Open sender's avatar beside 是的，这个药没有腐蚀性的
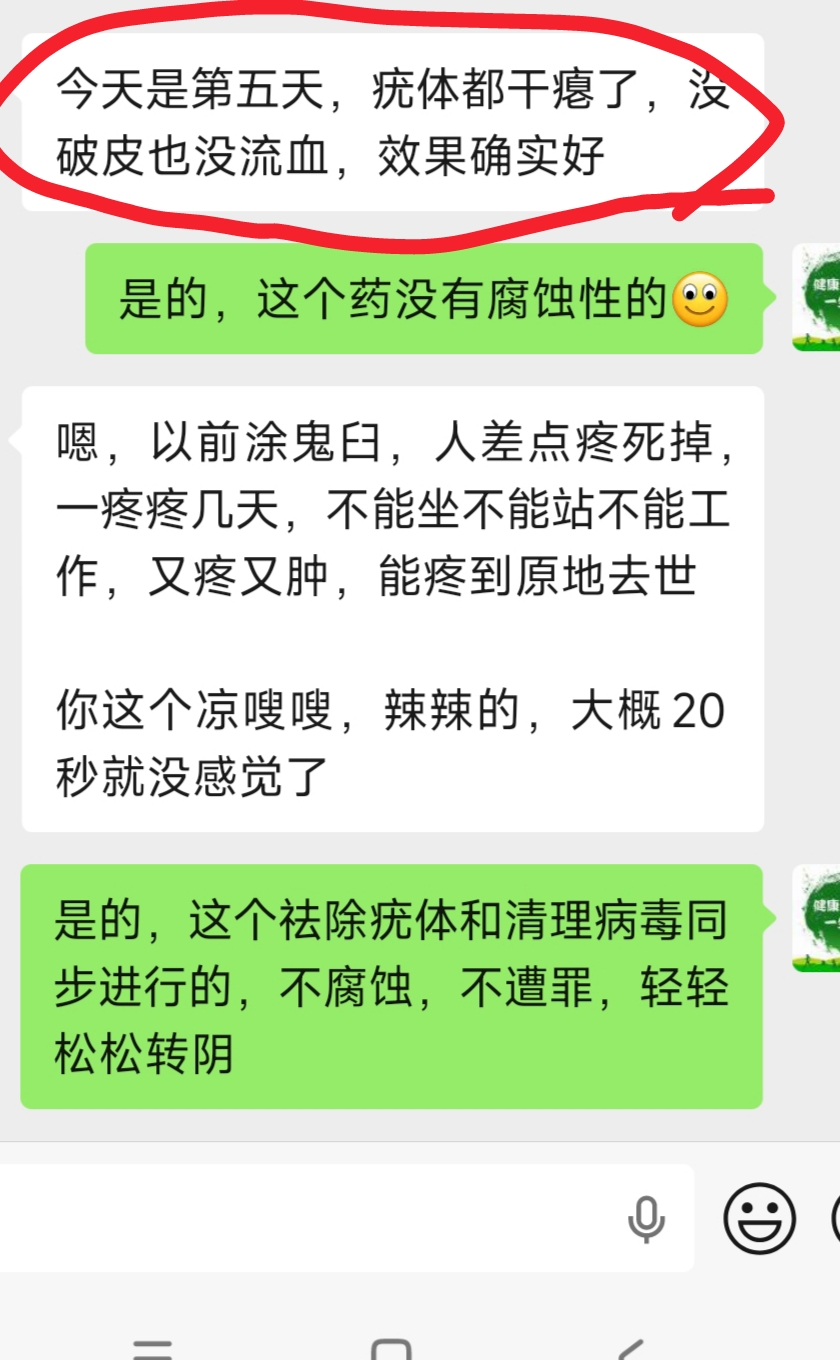The width and height of the screenshot is (840, 1360). [817, 297]
